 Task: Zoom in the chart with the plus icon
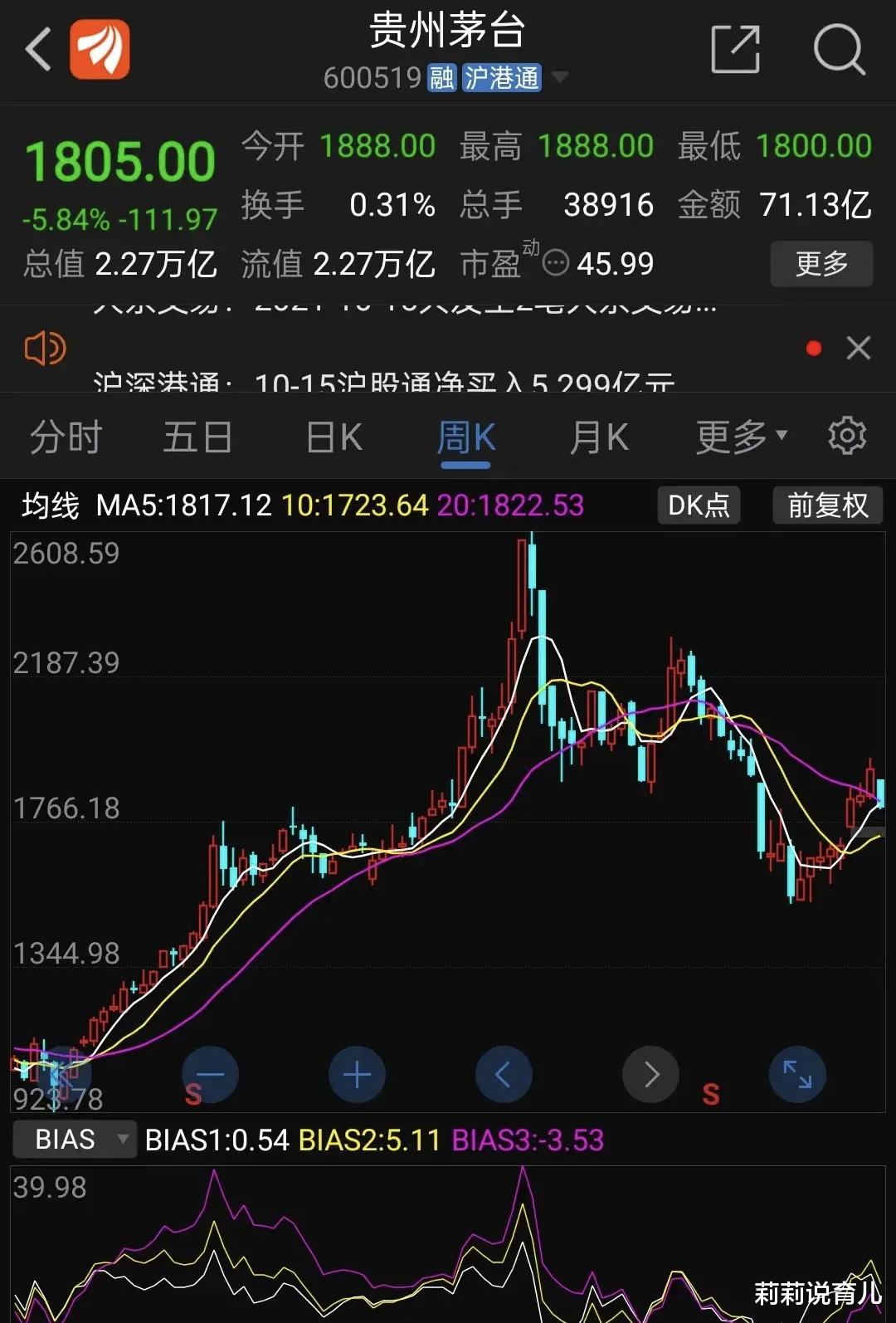click(x=357, y=1074)
